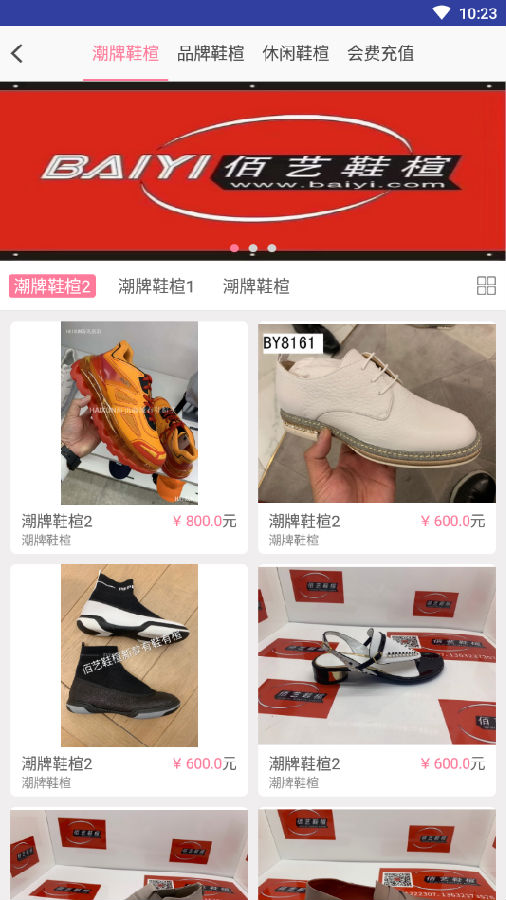Choose the 潮牌鞋楦1 sub-category
The height and width of the screenshot is (900, 506).
[156, 286]
